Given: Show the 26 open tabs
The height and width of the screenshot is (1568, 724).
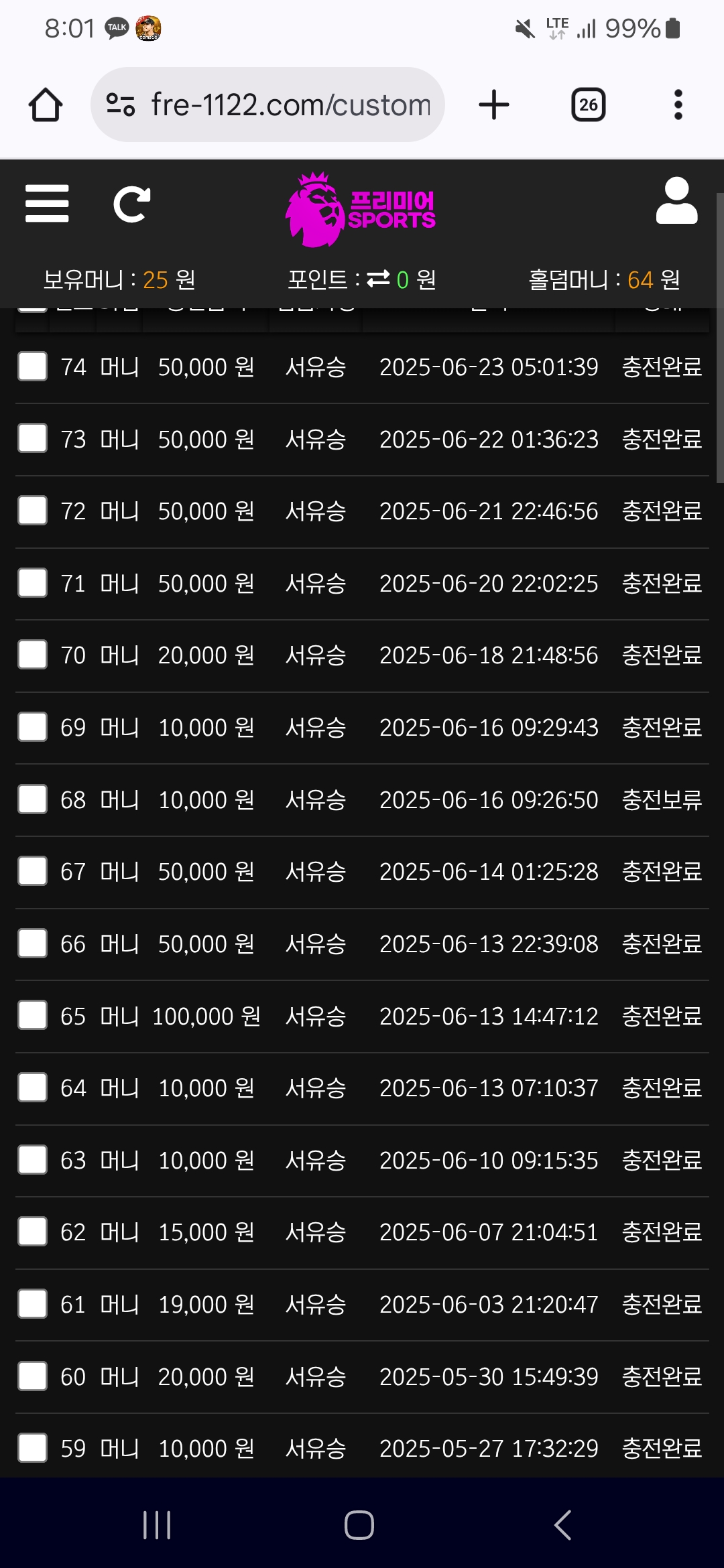Looking at the screenshot, I should tap(588, 105).
